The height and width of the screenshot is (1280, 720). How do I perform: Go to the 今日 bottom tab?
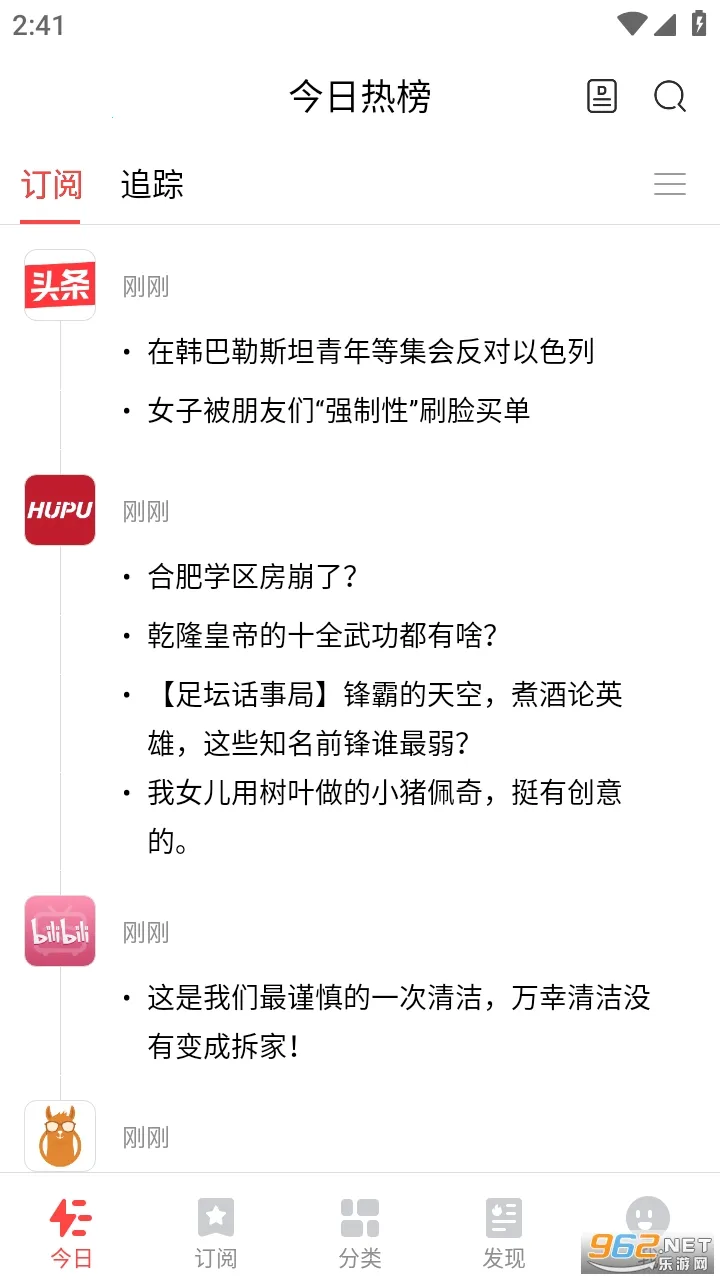click(x=72, y=1233)
